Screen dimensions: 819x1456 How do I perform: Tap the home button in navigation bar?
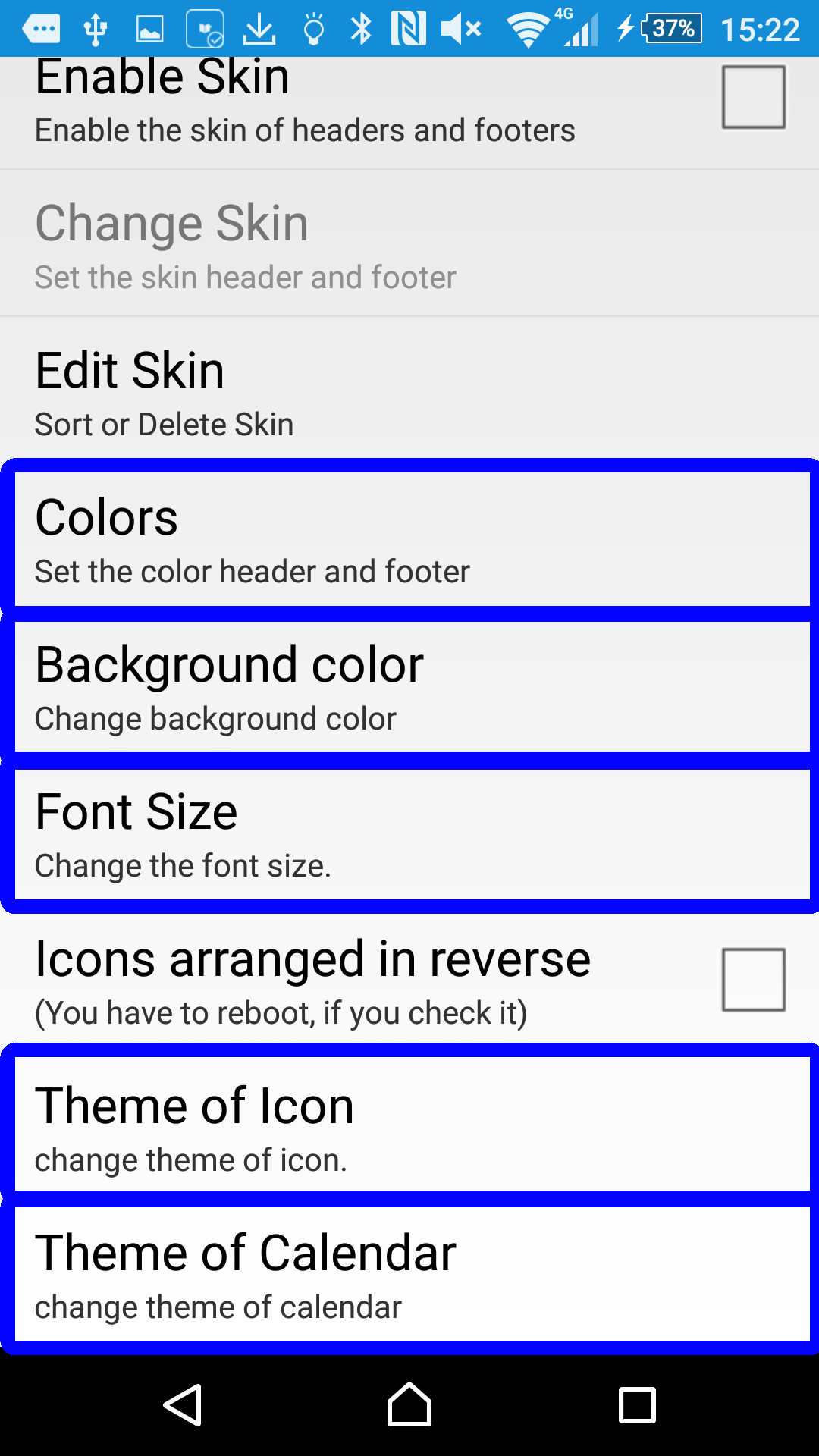coord(409,1405)
